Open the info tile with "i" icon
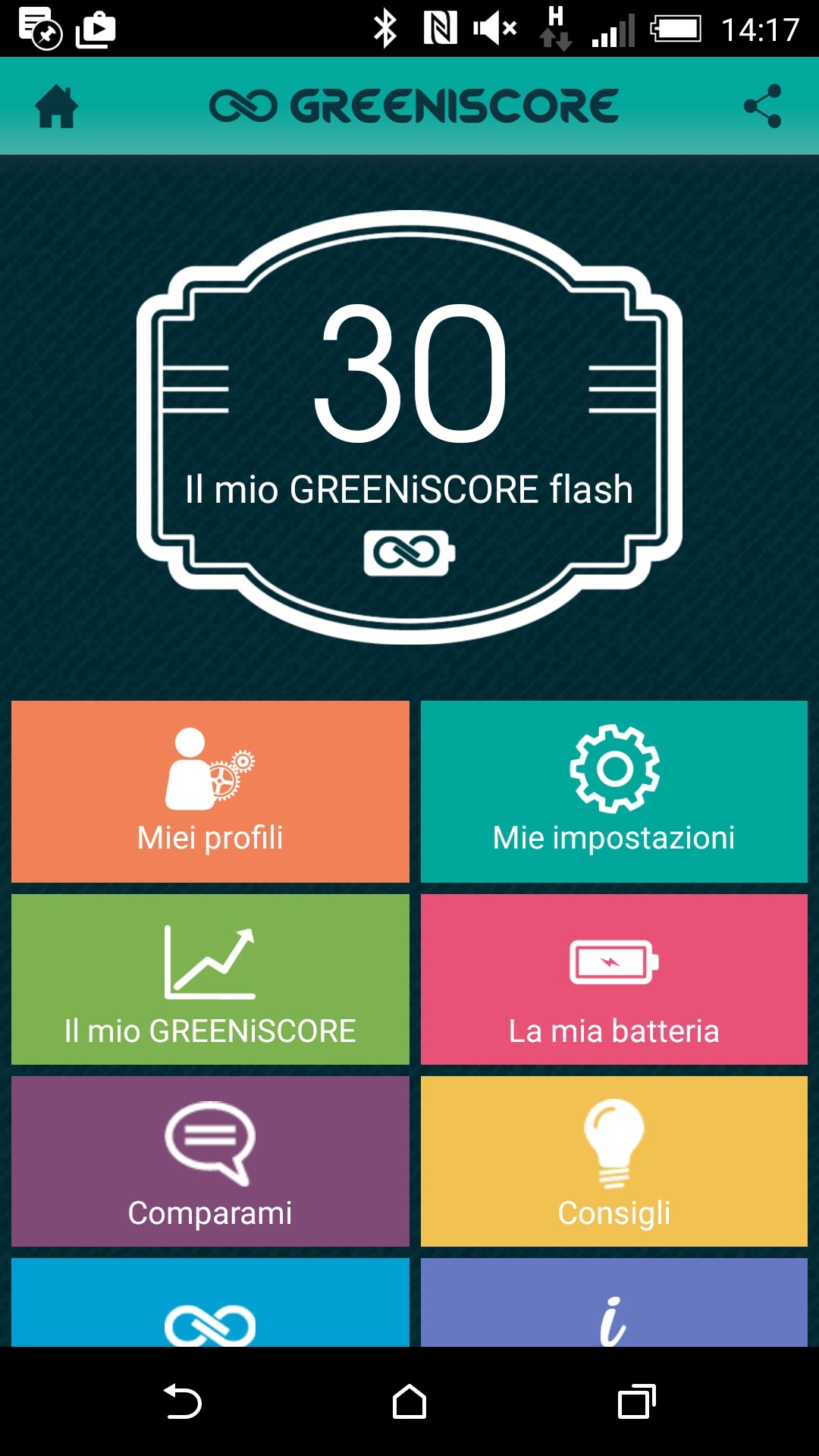819x1456 pixels. tap(614, 1302)
